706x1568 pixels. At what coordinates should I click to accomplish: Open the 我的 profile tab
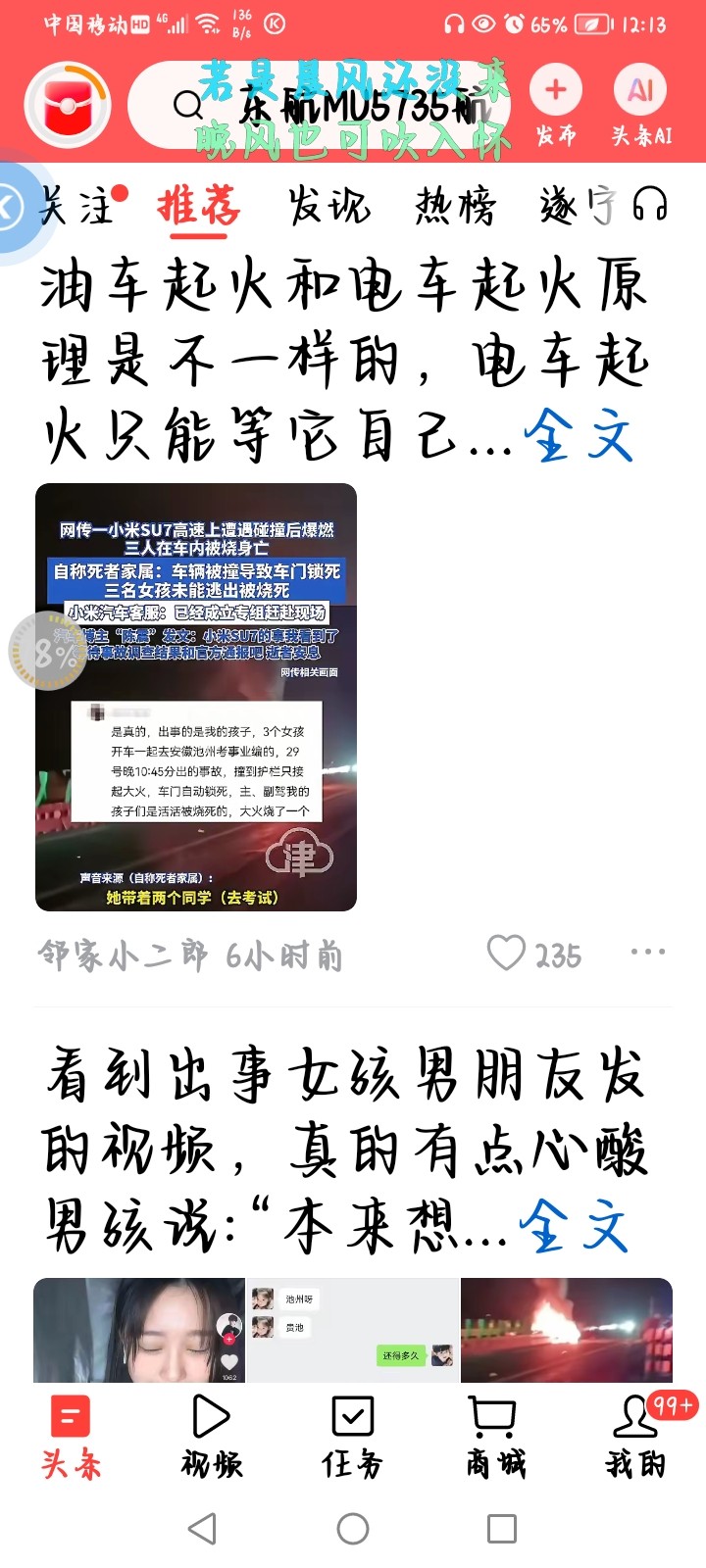637,1437
